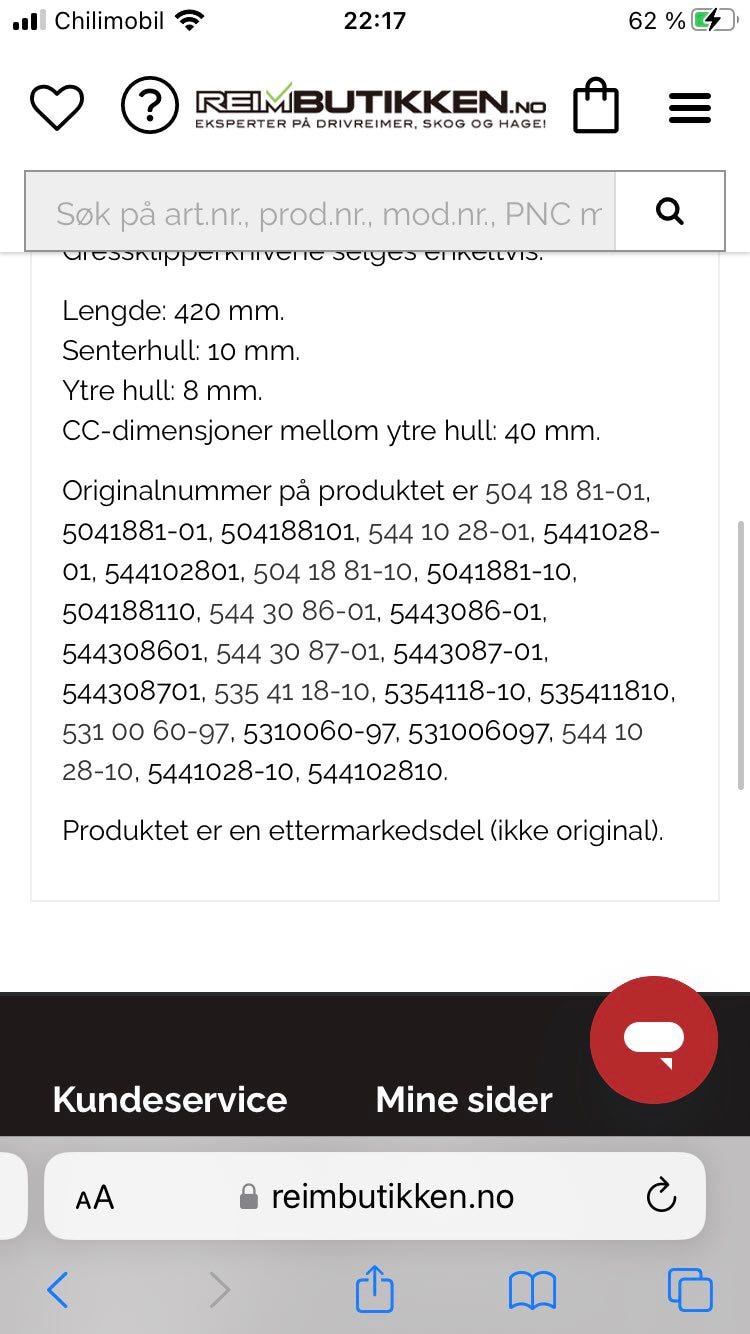
Task: Open the help question mark icon
Action: tap(150, 106)
